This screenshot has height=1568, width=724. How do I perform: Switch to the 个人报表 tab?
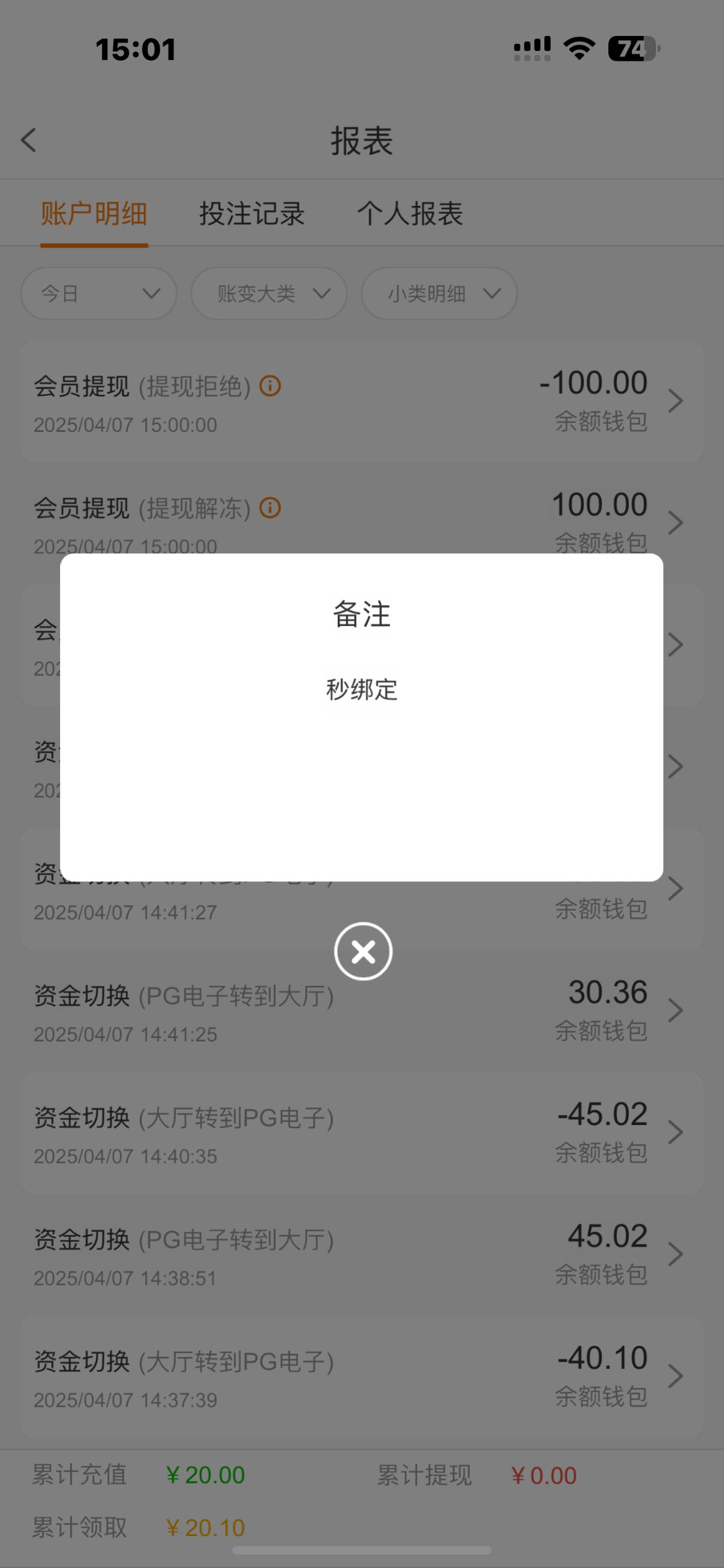[410, 214]
